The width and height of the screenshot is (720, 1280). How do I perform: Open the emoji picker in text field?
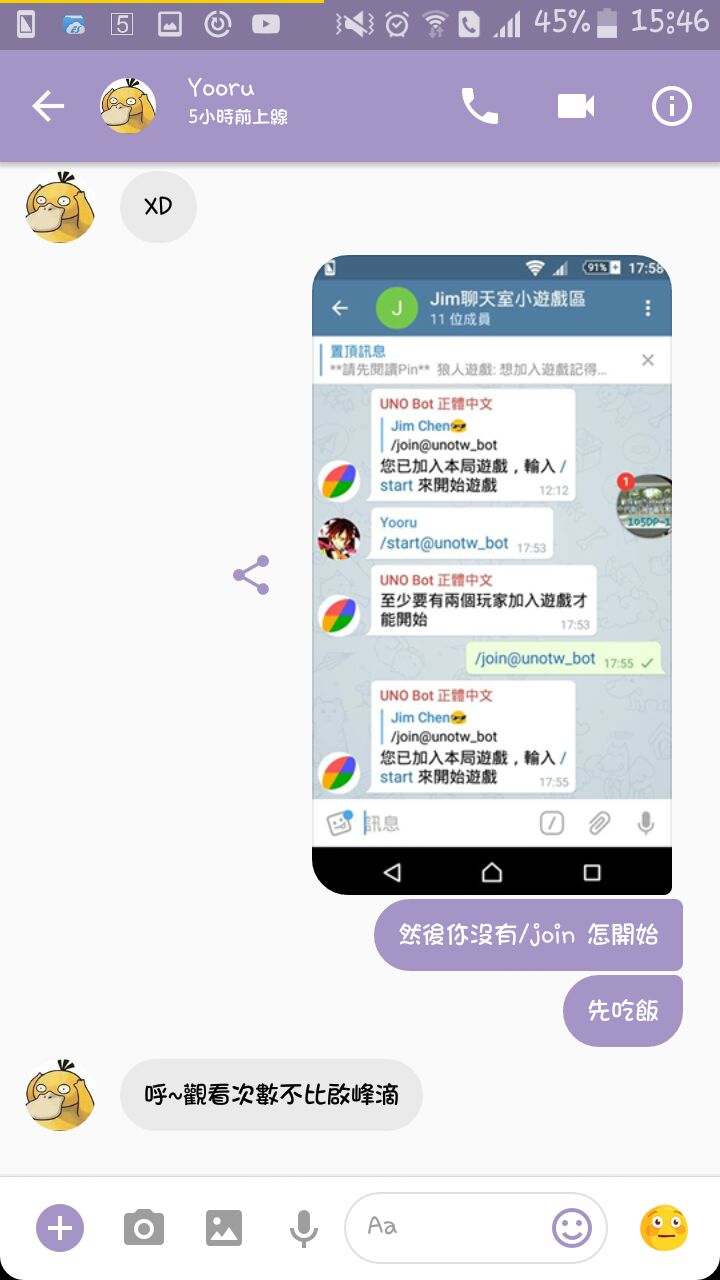(x=572, y=1228)
